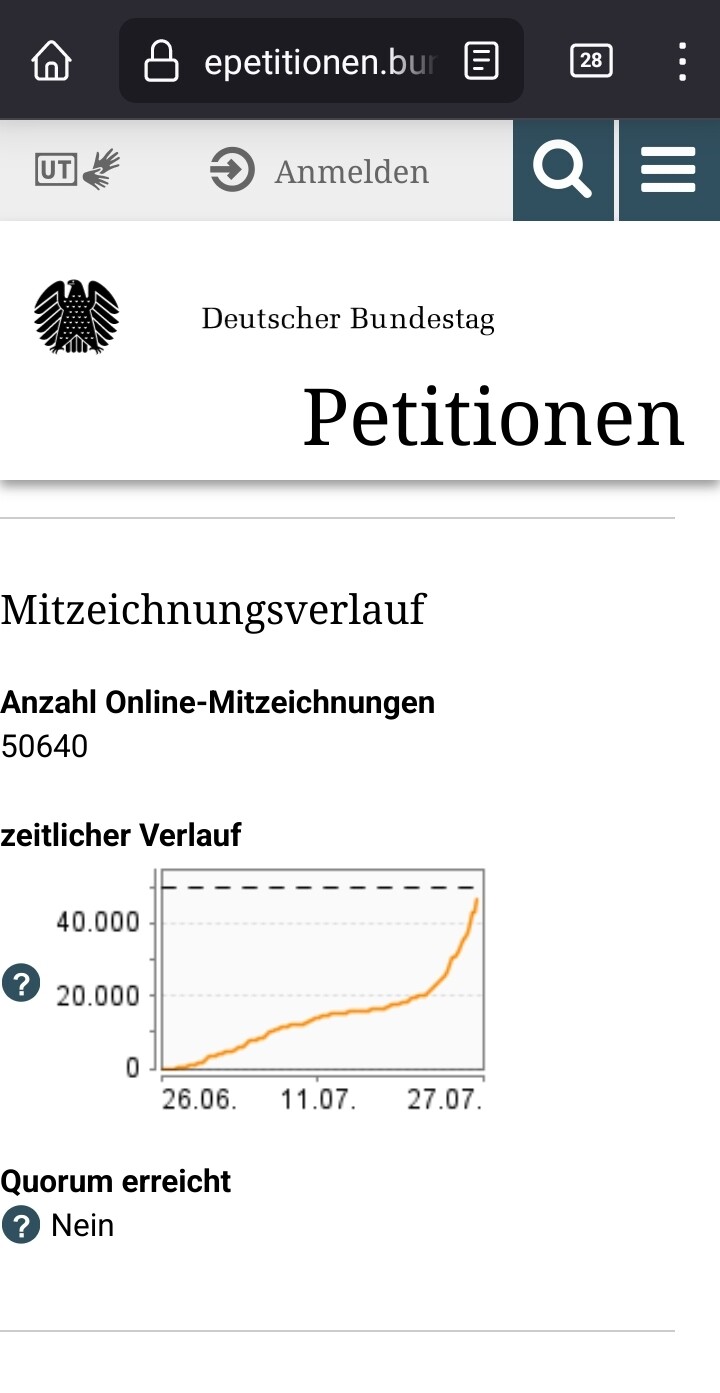
Task: Tap Anmelden to log in
Action: [x=320, y=171]
